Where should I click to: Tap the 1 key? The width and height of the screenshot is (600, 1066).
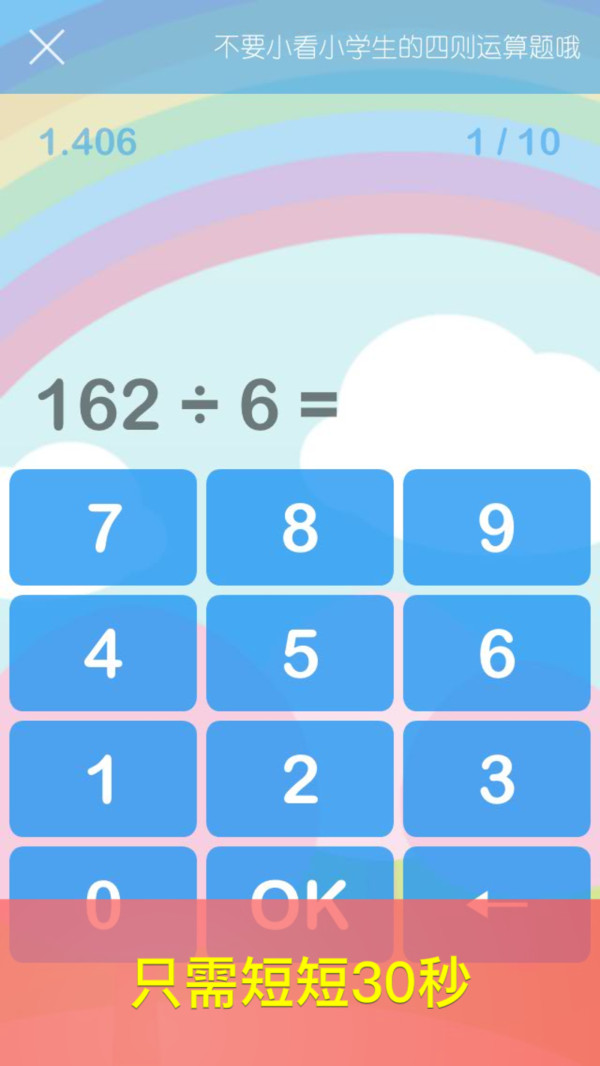coord(103,779)
